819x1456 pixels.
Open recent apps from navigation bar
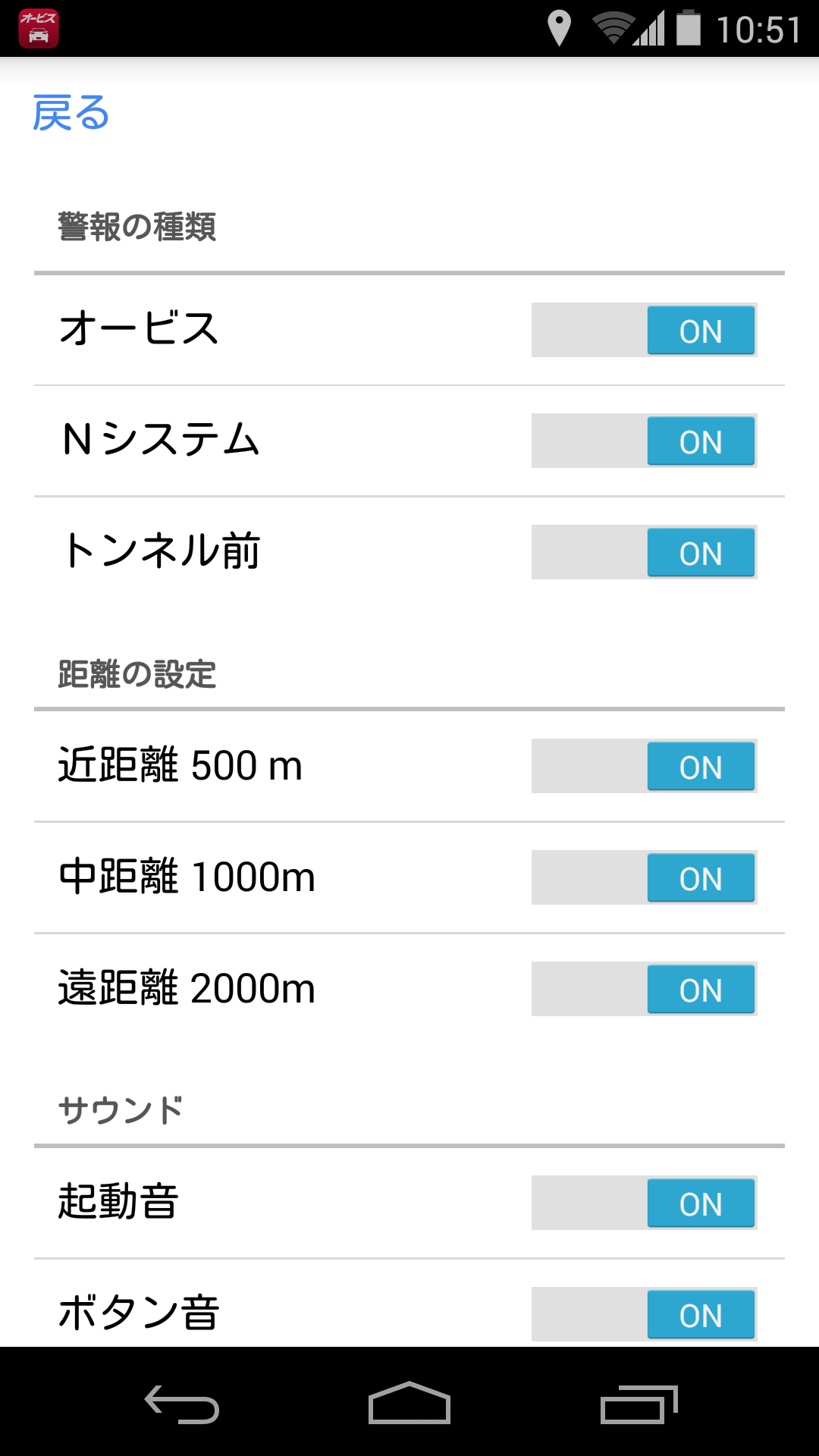pos(638,1404)
